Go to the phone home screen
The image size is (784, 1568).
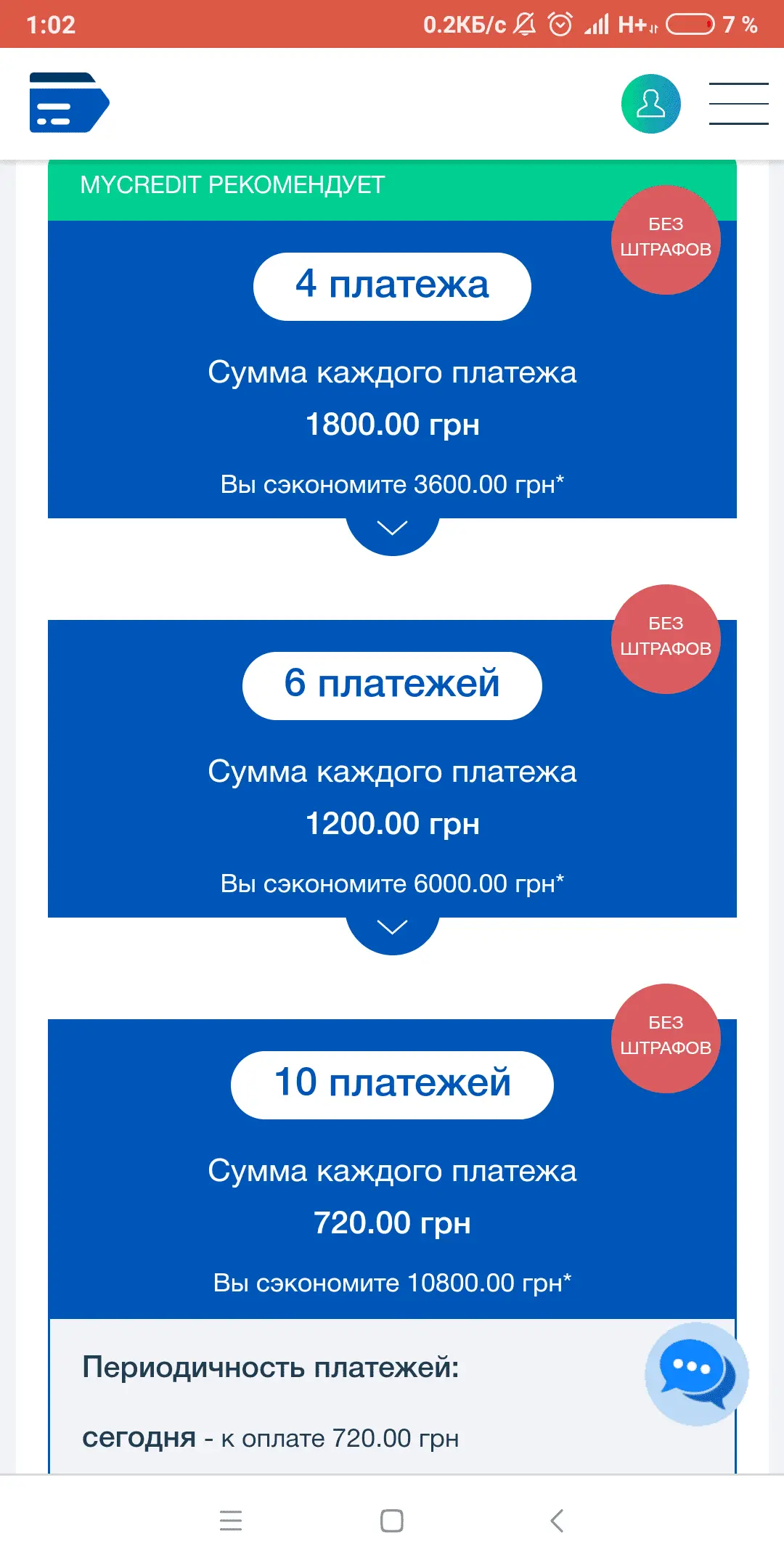pyautogui.click(x=392, y=1520)
